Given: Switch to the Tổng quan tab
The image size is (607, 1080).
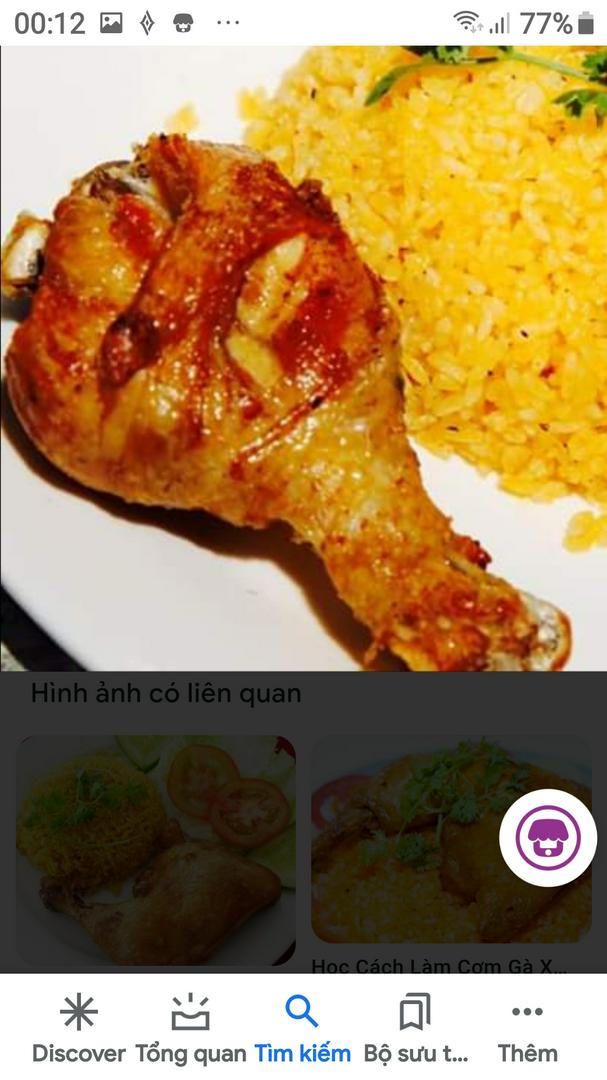Looking at the screenshot, I should (x=190, y=1028).
